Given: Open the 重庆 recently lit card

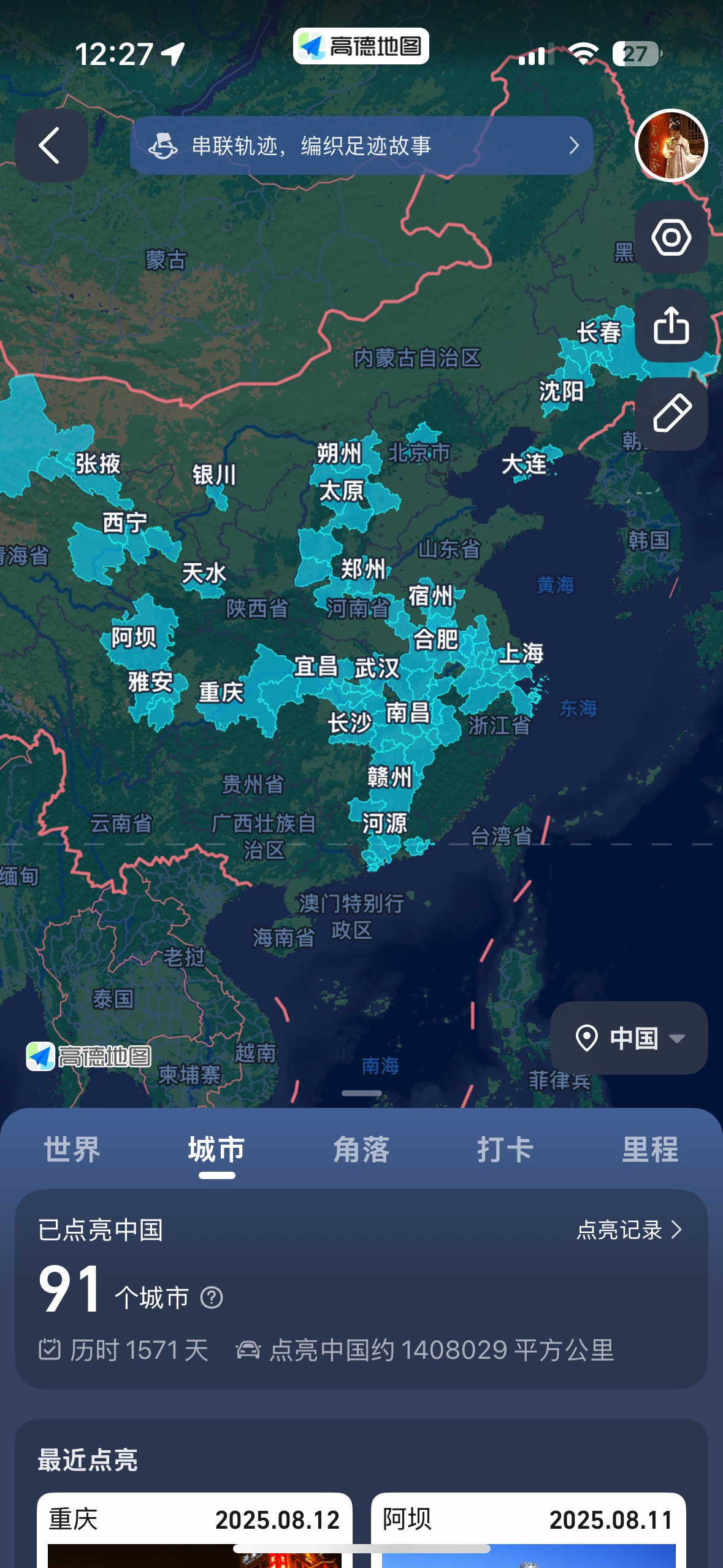Looking at the screenshot, I should pos(194,1528).
